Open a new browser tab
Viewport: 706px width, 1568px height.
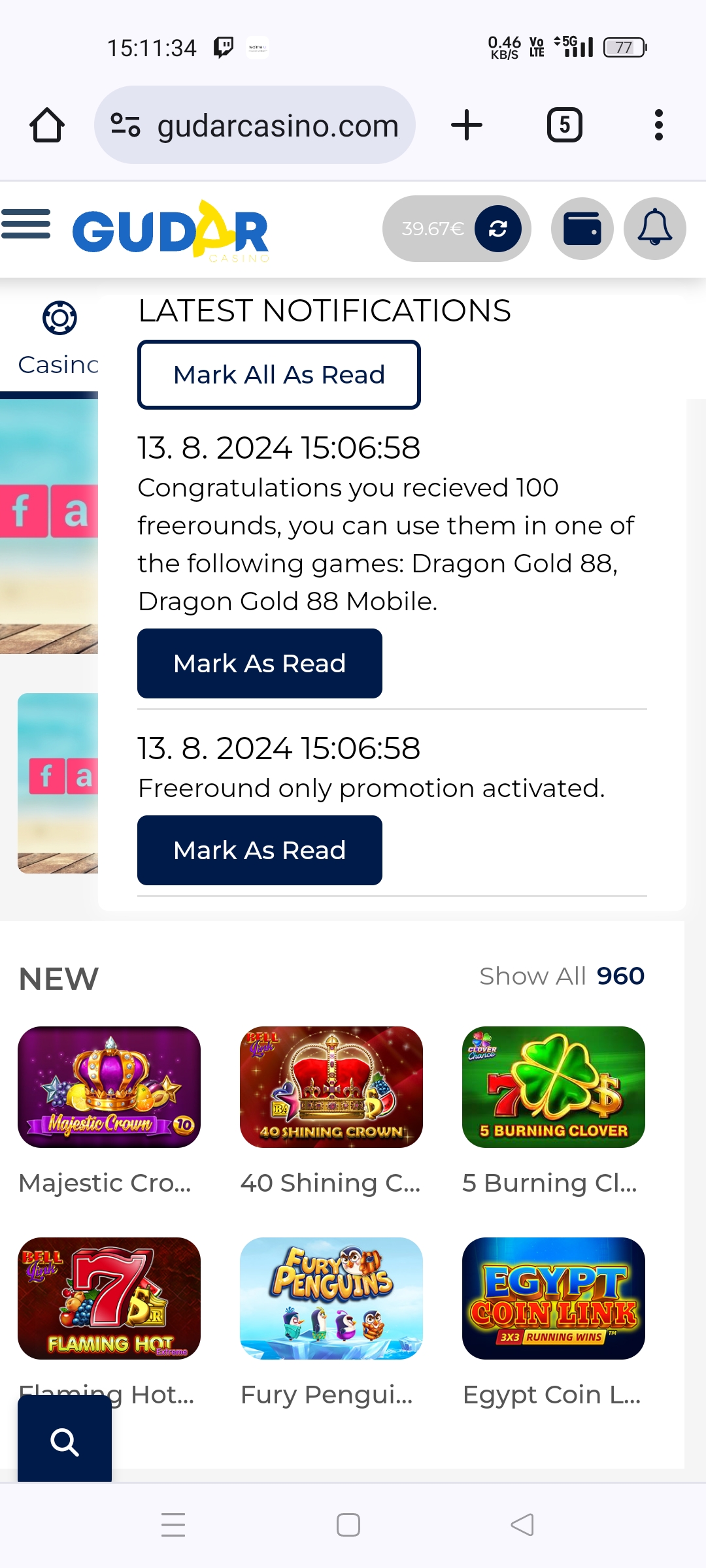click(x=467, y=125)
